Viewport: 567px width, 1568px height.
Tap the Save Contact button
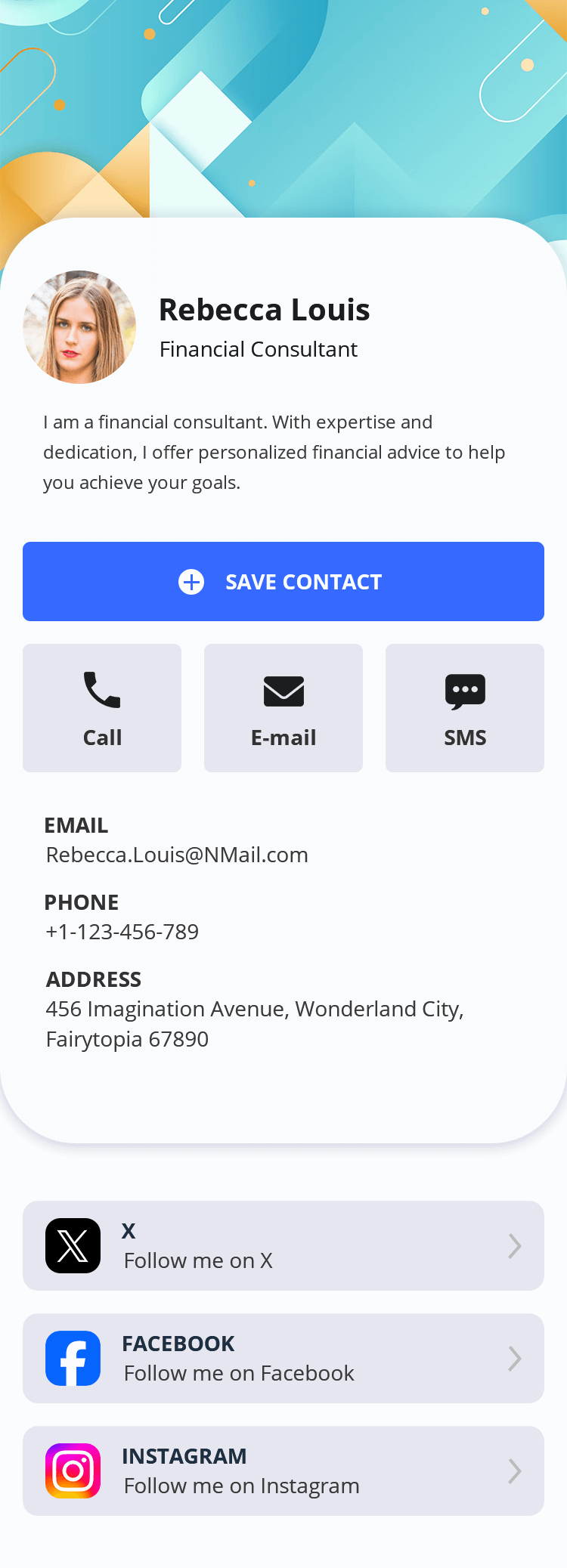283,581
